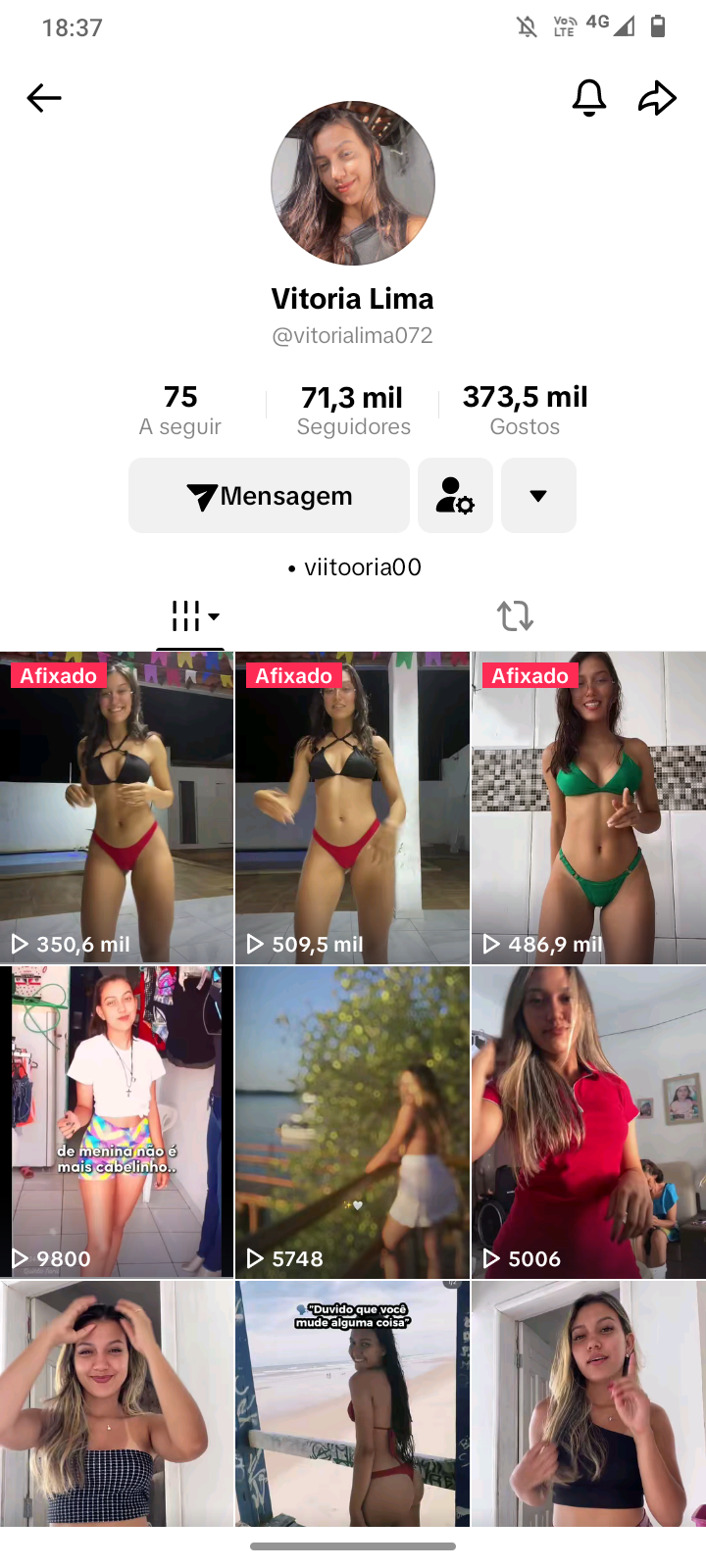This screenshot has height=1568, width=706.
Task: Share this profile via the arrow icon
Action: click(657, 98)
